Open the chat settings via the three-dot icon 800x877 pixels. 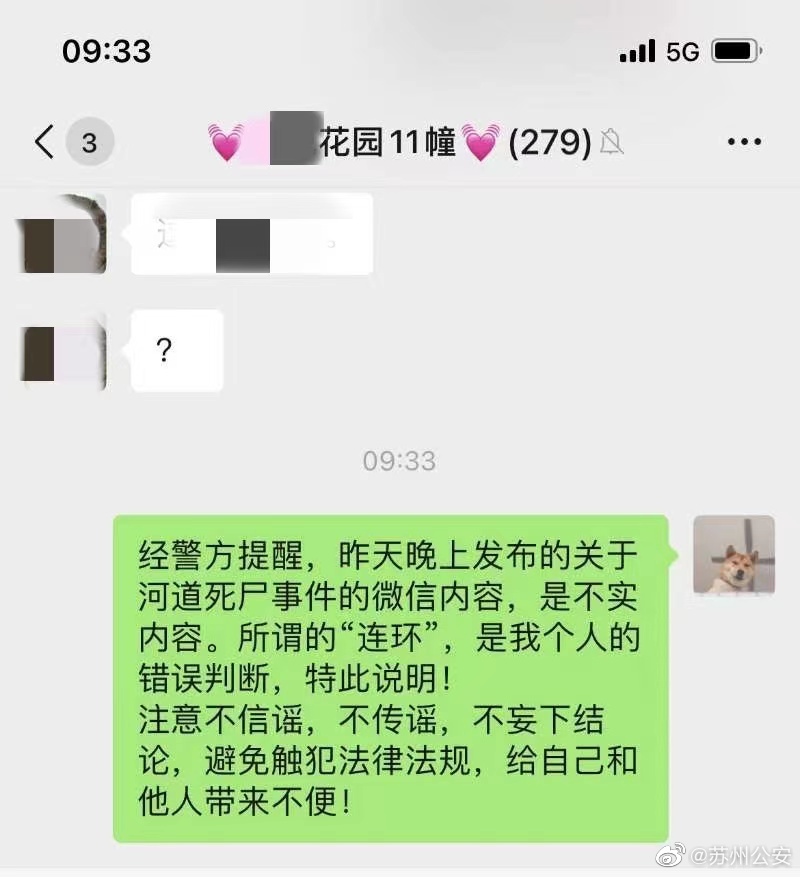(742, 141)
